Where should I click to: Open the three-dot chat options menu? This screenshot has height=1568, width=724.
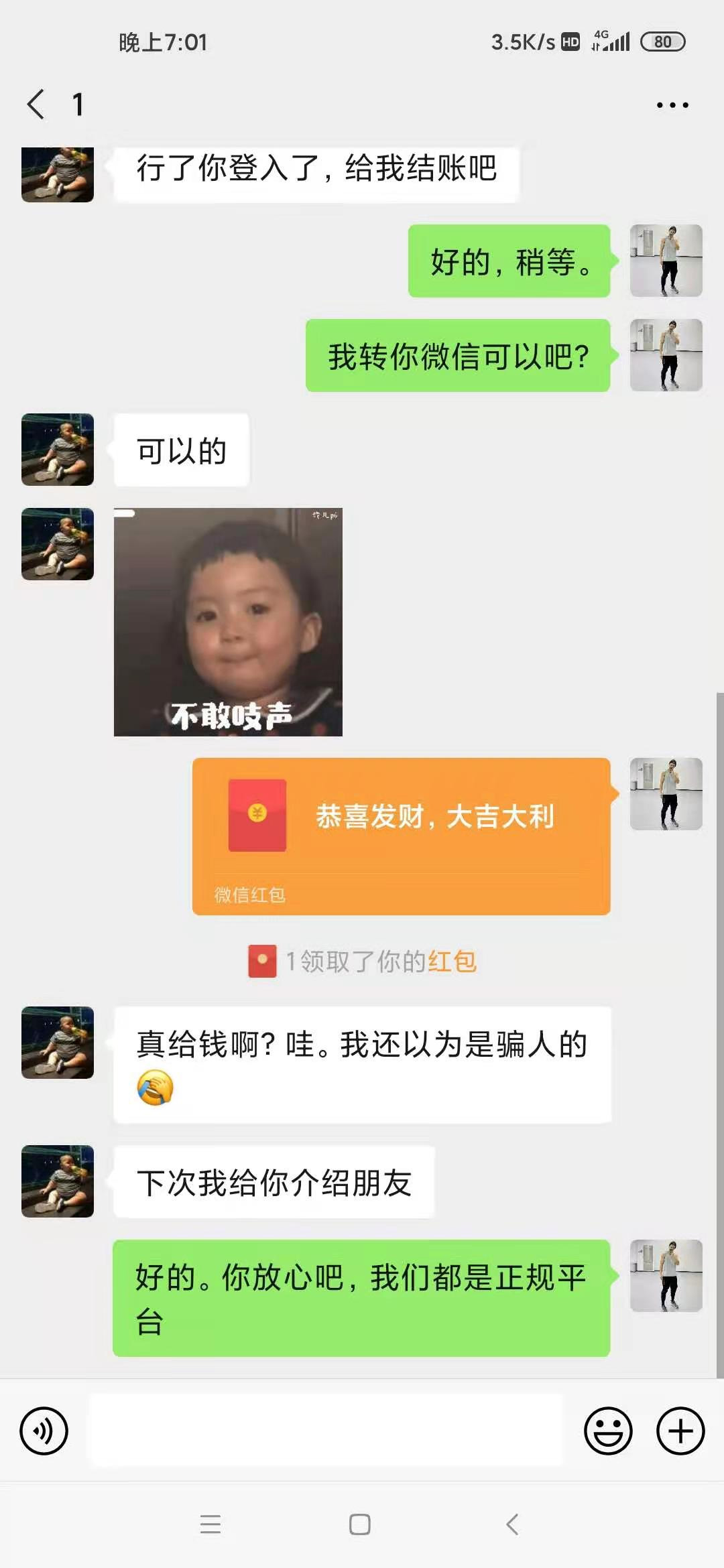pyautogui.click(x=672, y=105)
